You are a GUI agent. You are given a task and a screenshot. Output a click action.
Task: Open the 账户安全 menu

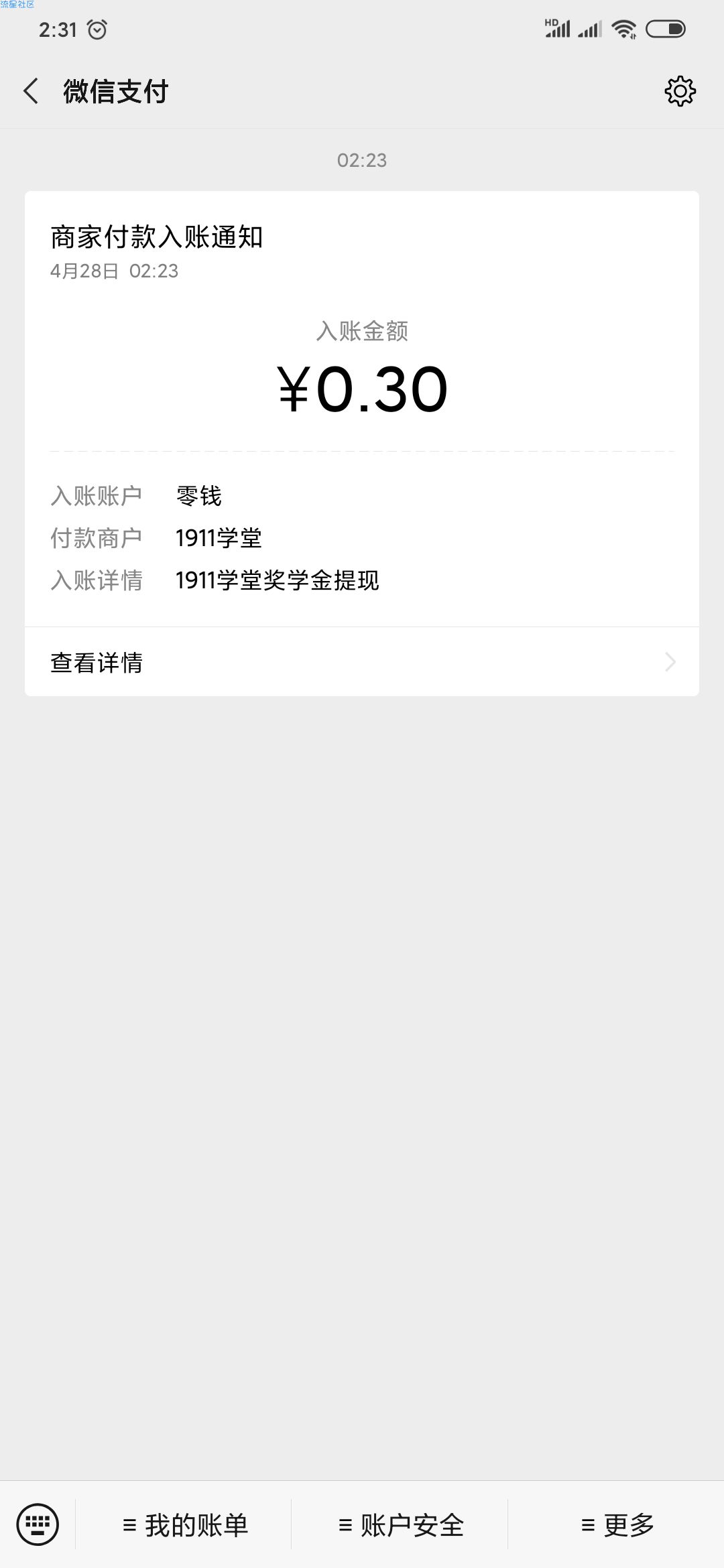401,1525
